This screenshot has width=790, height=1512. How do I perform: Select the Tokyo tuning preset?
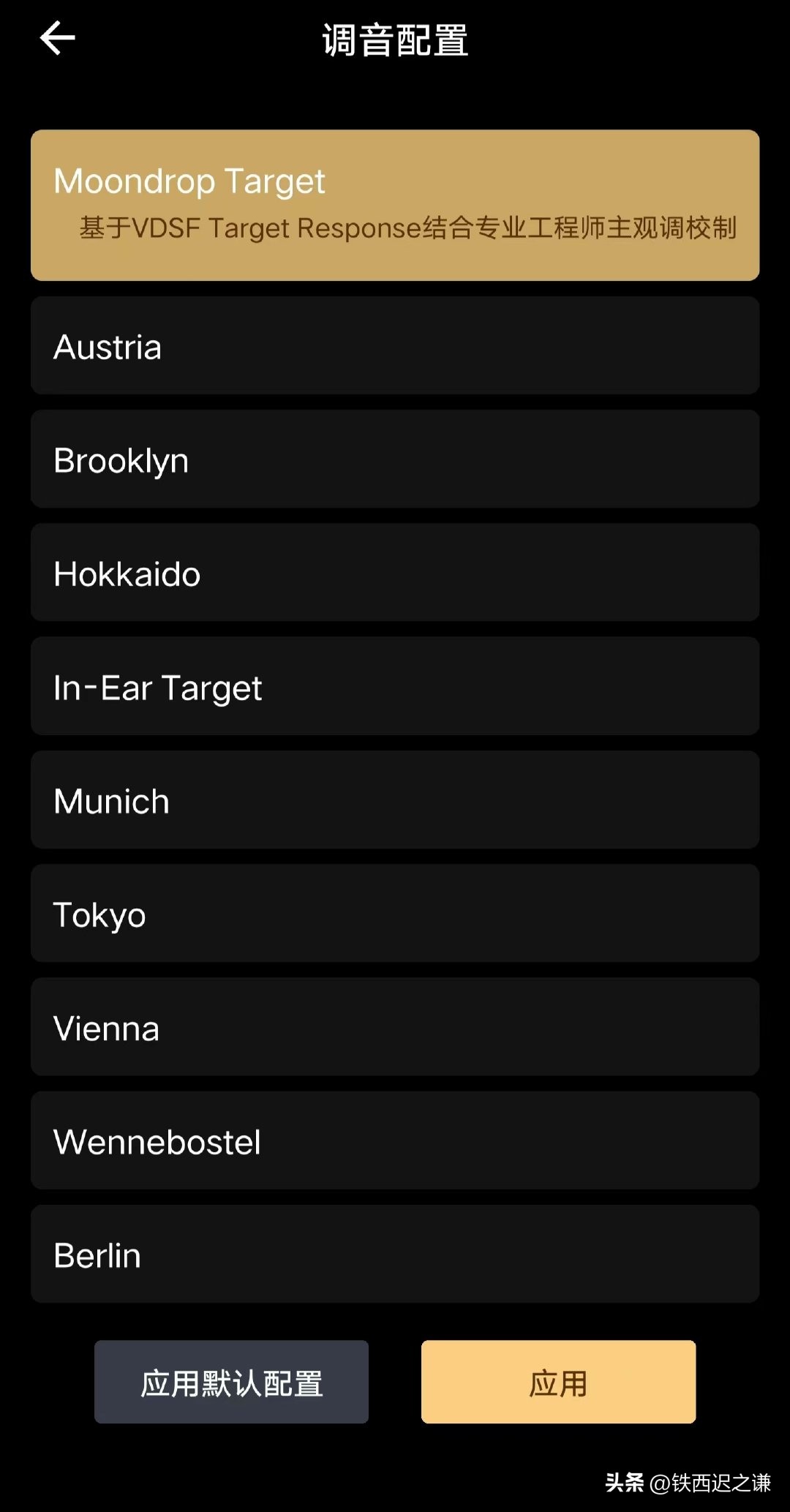tap(395, 913)
